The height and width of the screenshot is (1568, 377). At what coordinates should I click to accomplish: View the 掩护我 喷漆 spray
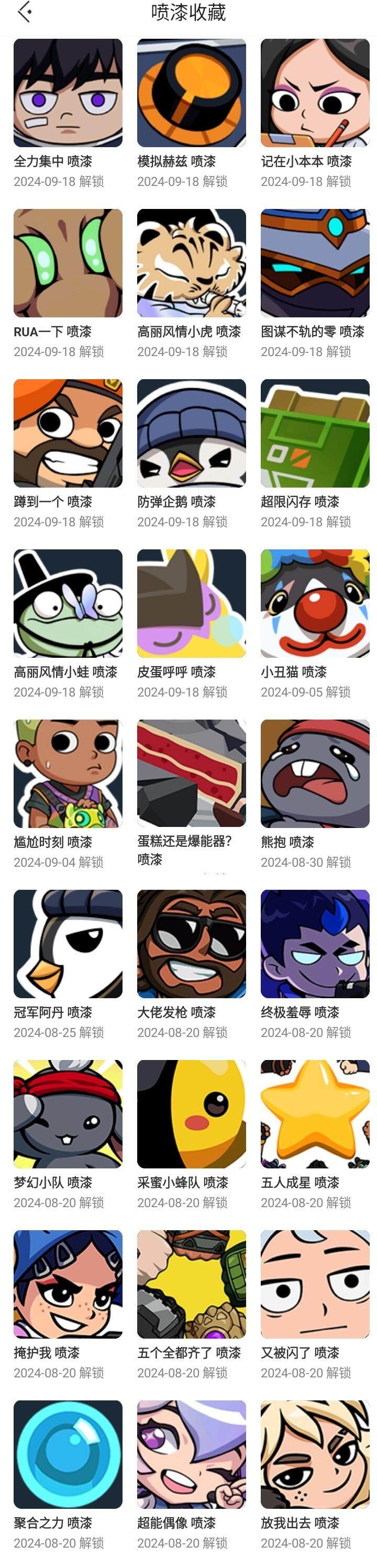pyautogui.click(x=68, y=1284)
